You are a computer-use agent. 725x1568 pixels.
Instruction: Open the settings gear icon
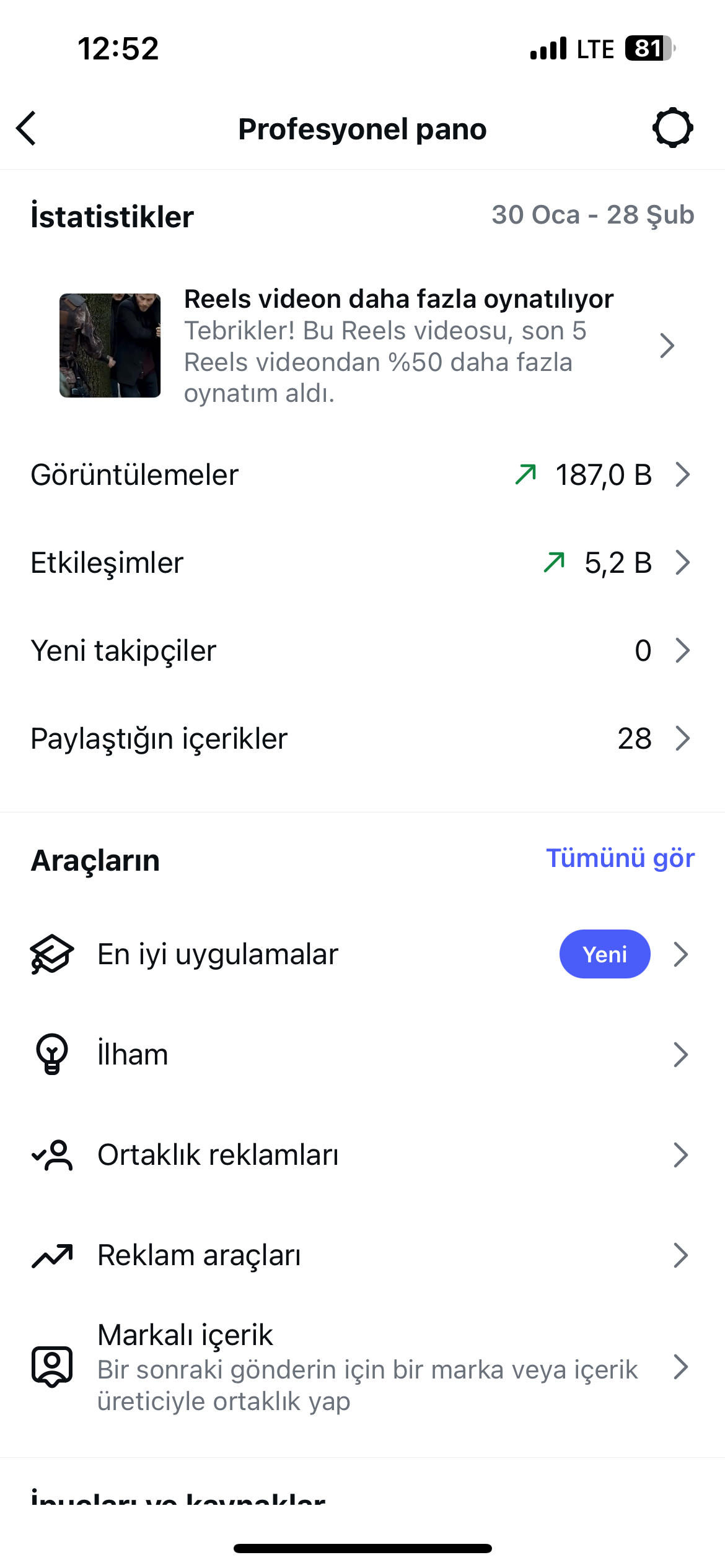672,128
